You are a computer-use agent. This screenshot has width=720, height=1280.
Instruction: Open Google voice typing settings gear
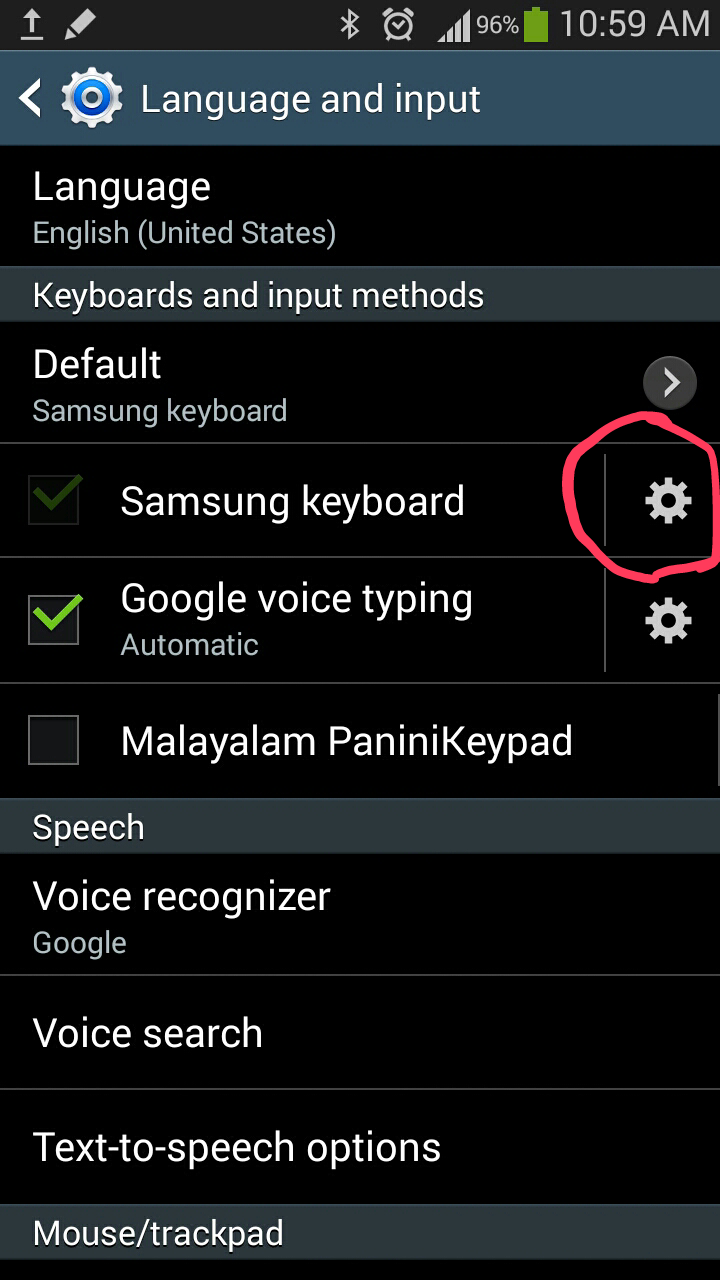coord(667,621)
